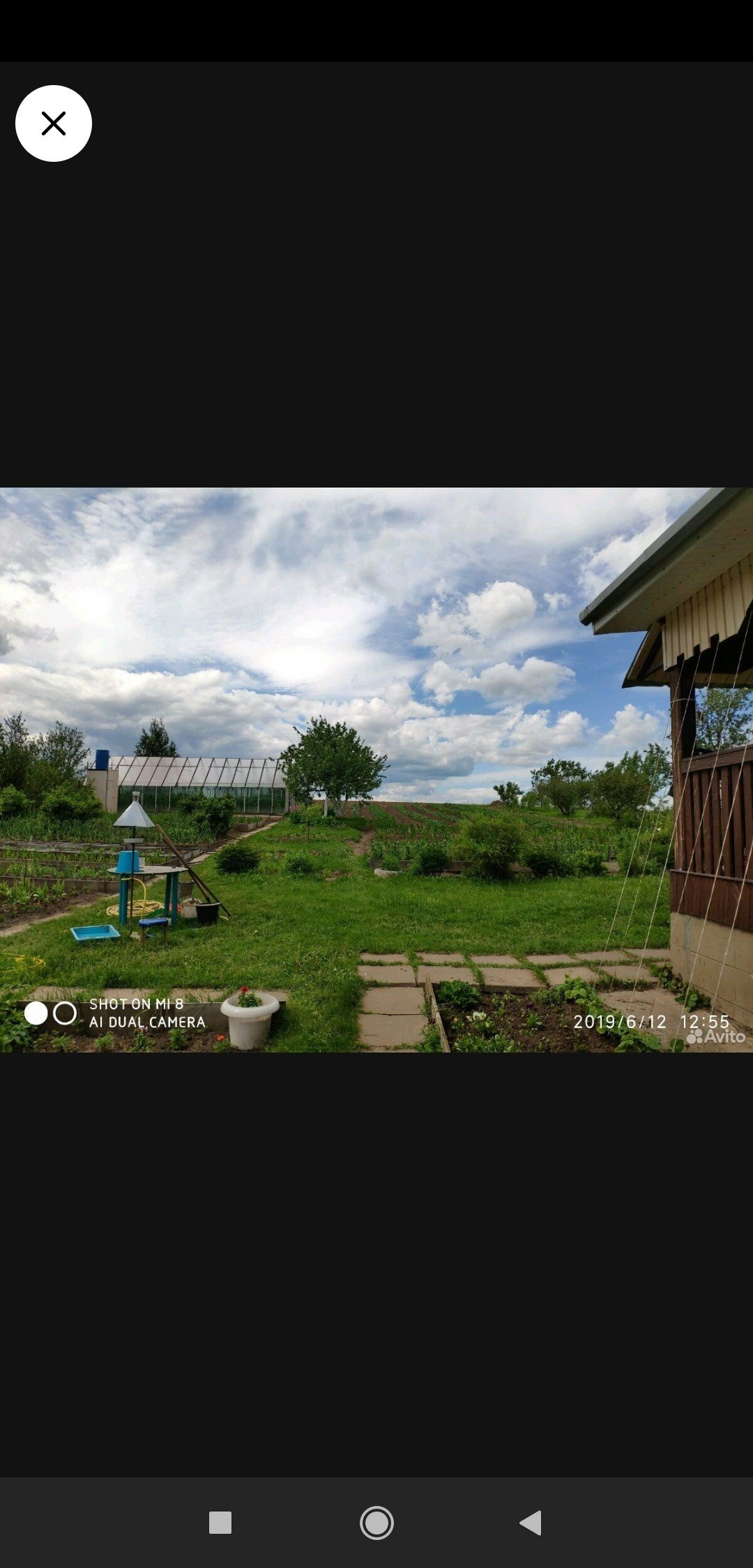The image size is (753, 1568).
Task: Go to the home screen
Action: pos(376,1523)
